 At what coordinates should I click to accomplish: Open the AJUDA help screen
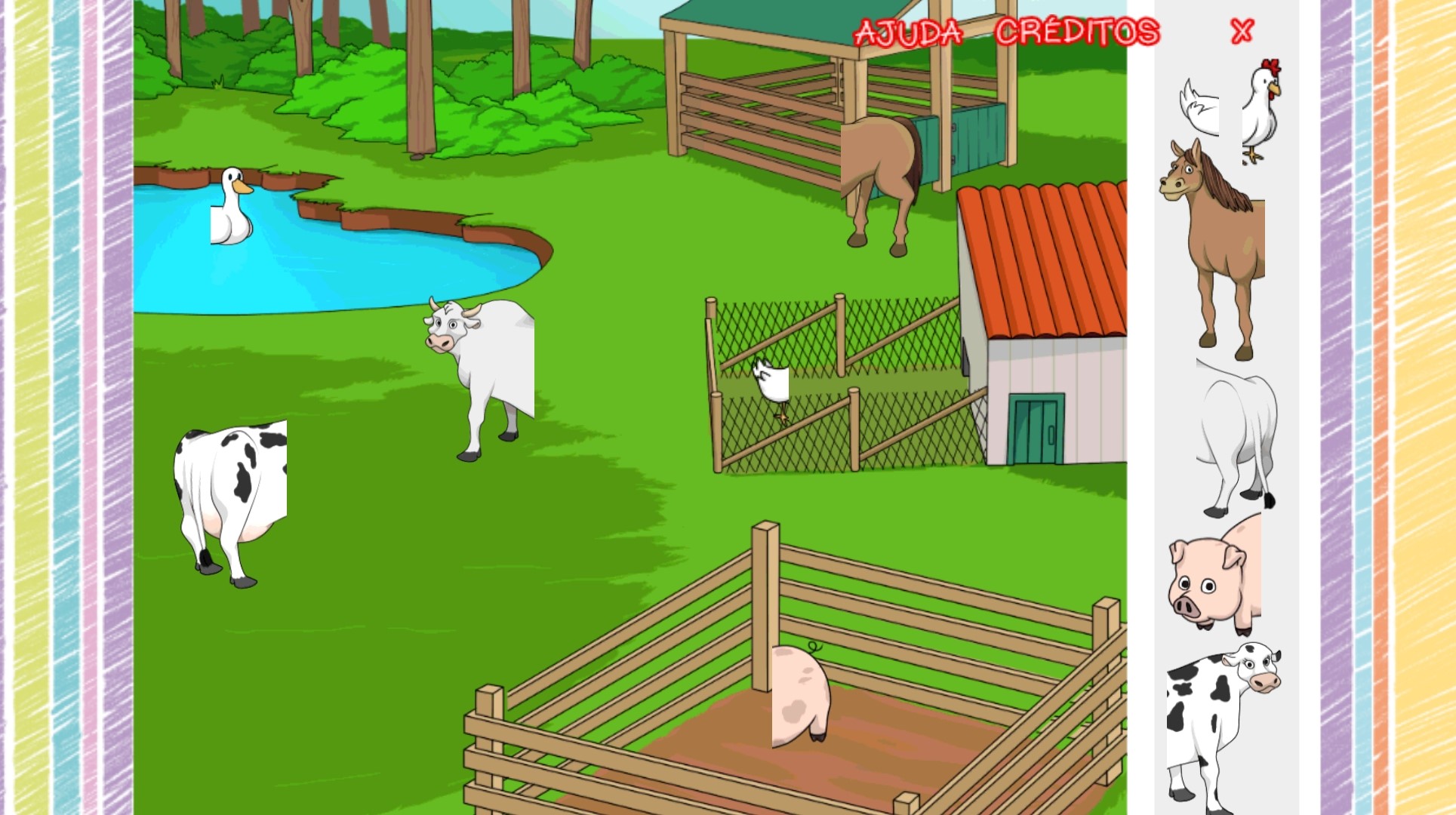(908, 32)
